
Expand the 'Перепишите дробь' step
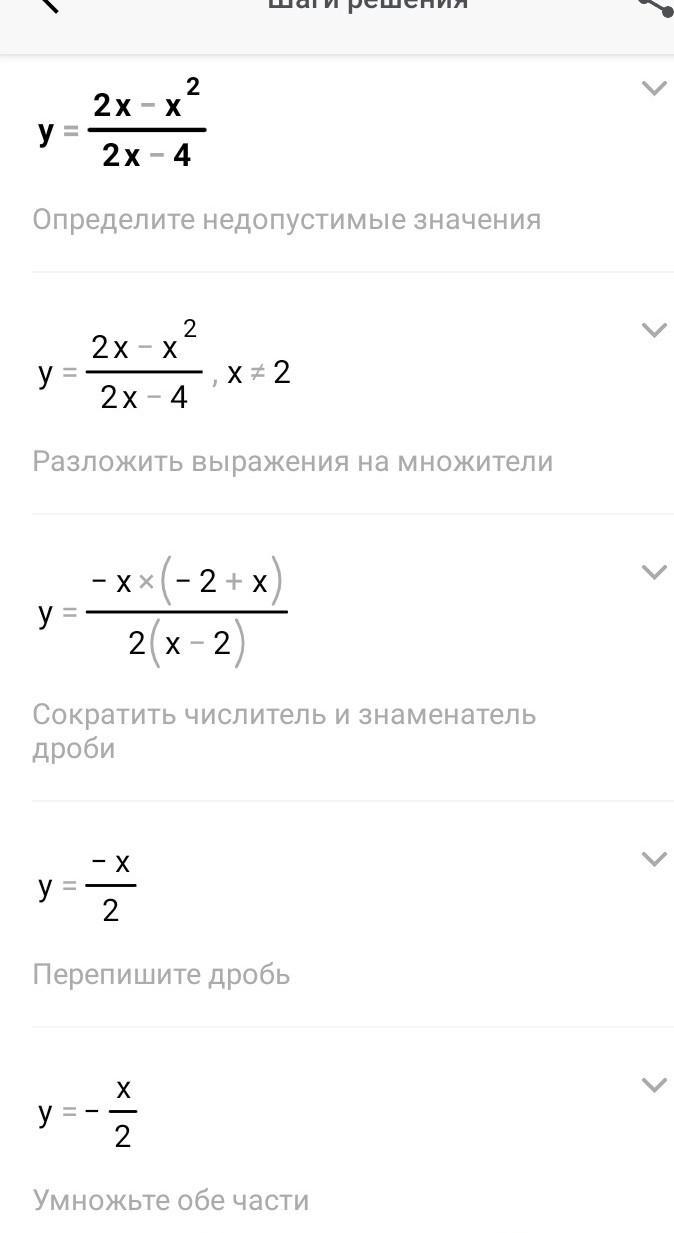(653, 859)
